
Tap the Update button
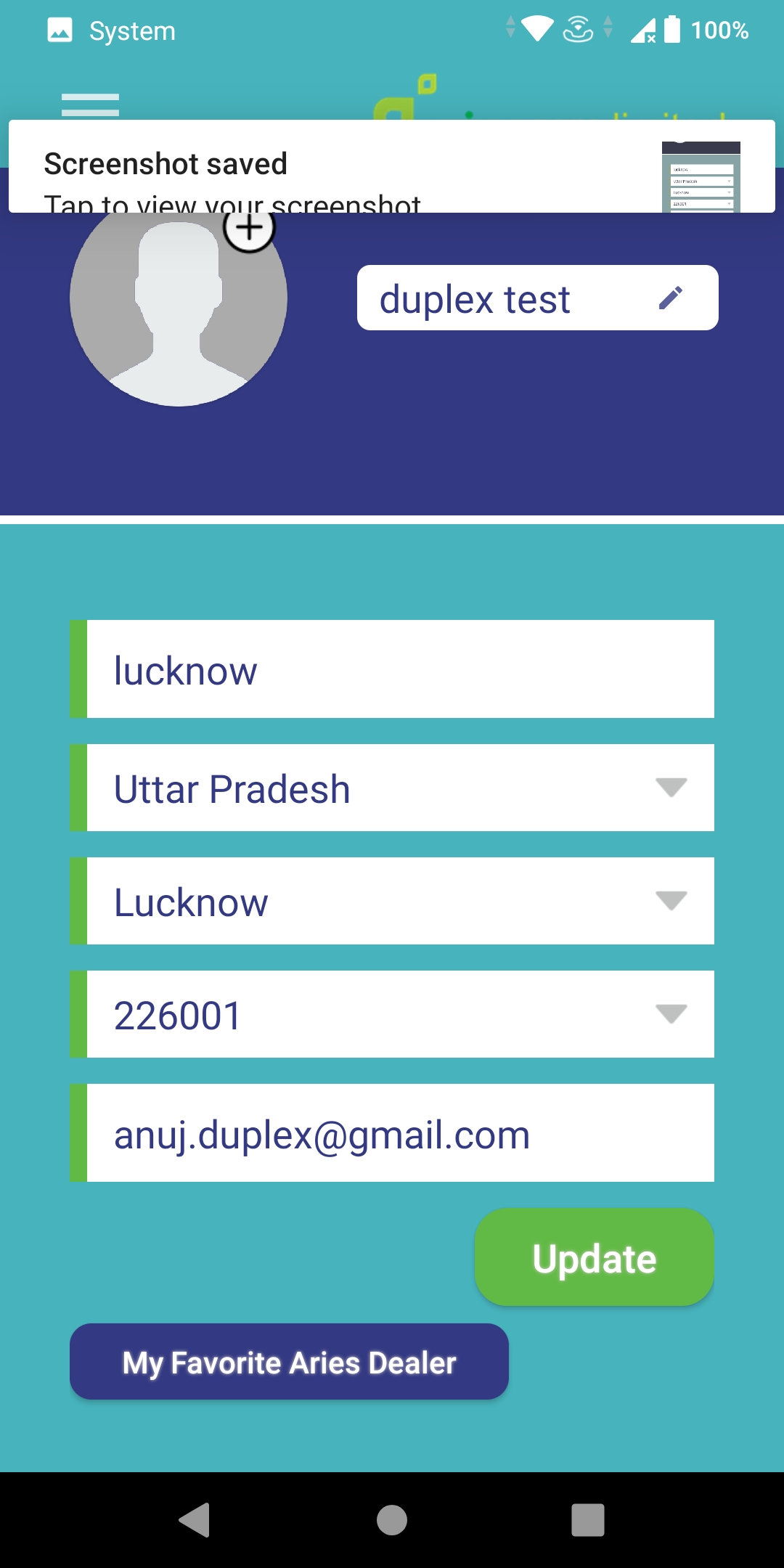click(595, 1257)
